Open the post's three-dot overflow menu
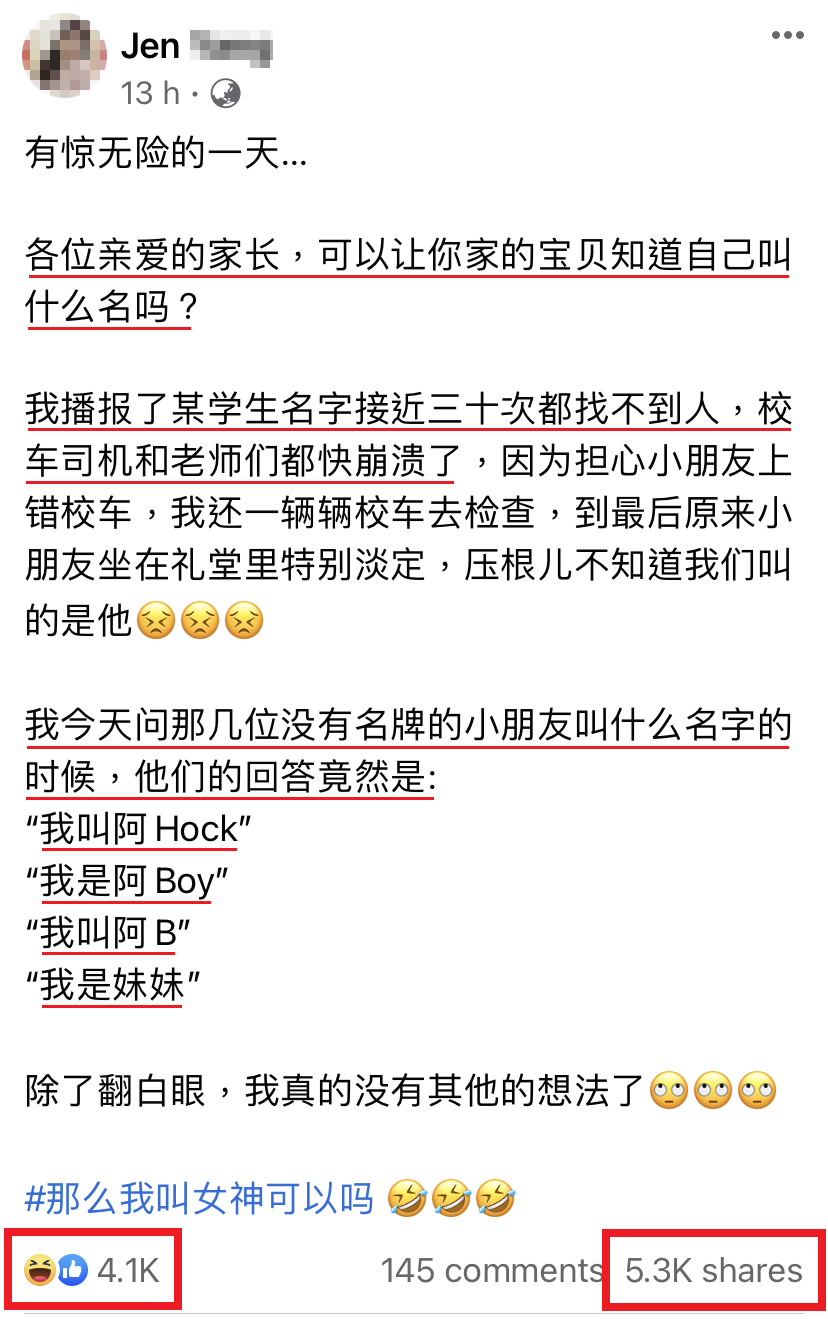Viewport: 828px width, 1319px height. [x=787, y=36]
